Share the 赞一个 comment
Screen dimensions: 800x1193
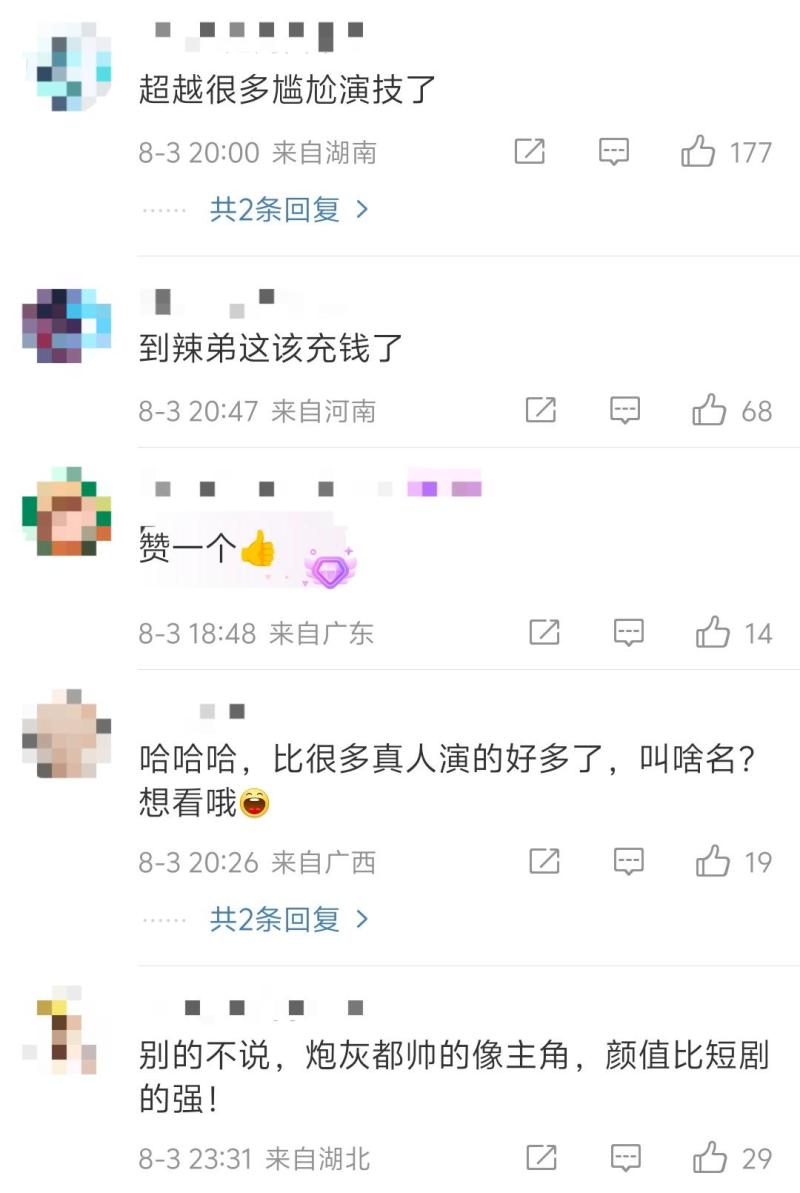click(544, 632)
